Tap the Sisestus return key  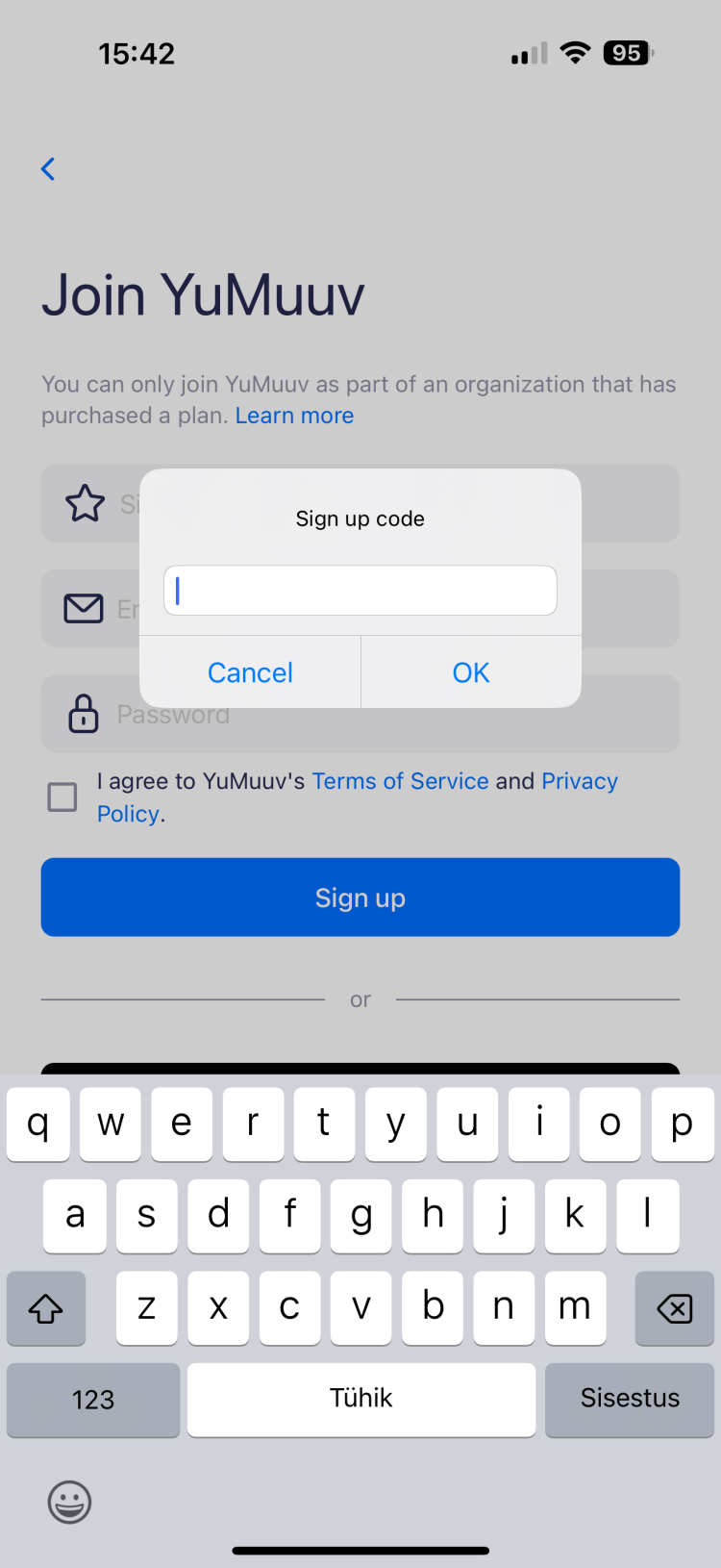coord(630,1400)
